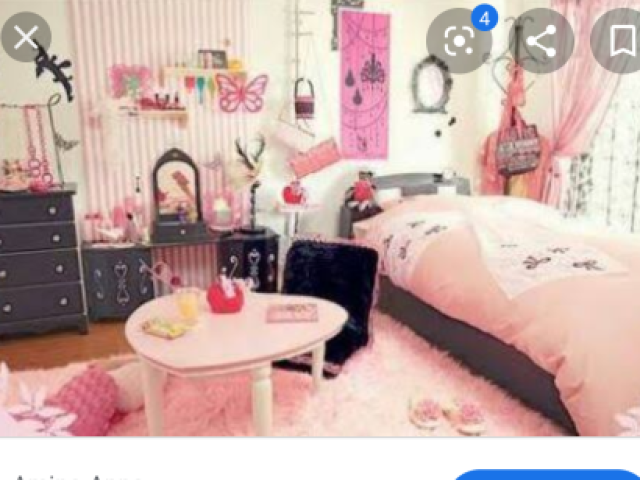Search this image with Lens
The height and width of the screenshot is (480, 640).
click(x=459, y=41)
